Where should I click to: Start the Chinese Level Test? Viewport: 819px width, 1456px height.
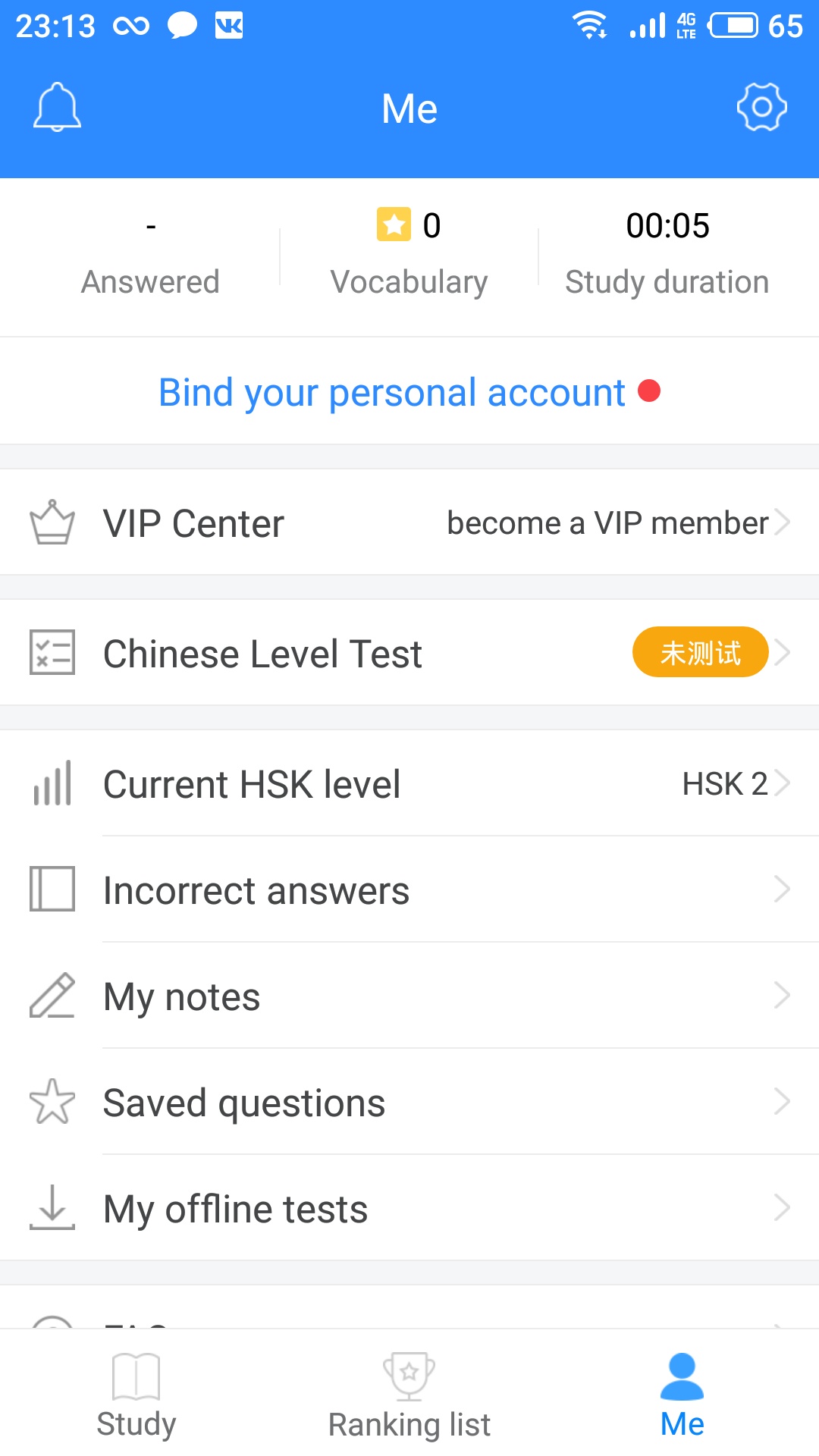pyautogui.click(x=409, y=653)
